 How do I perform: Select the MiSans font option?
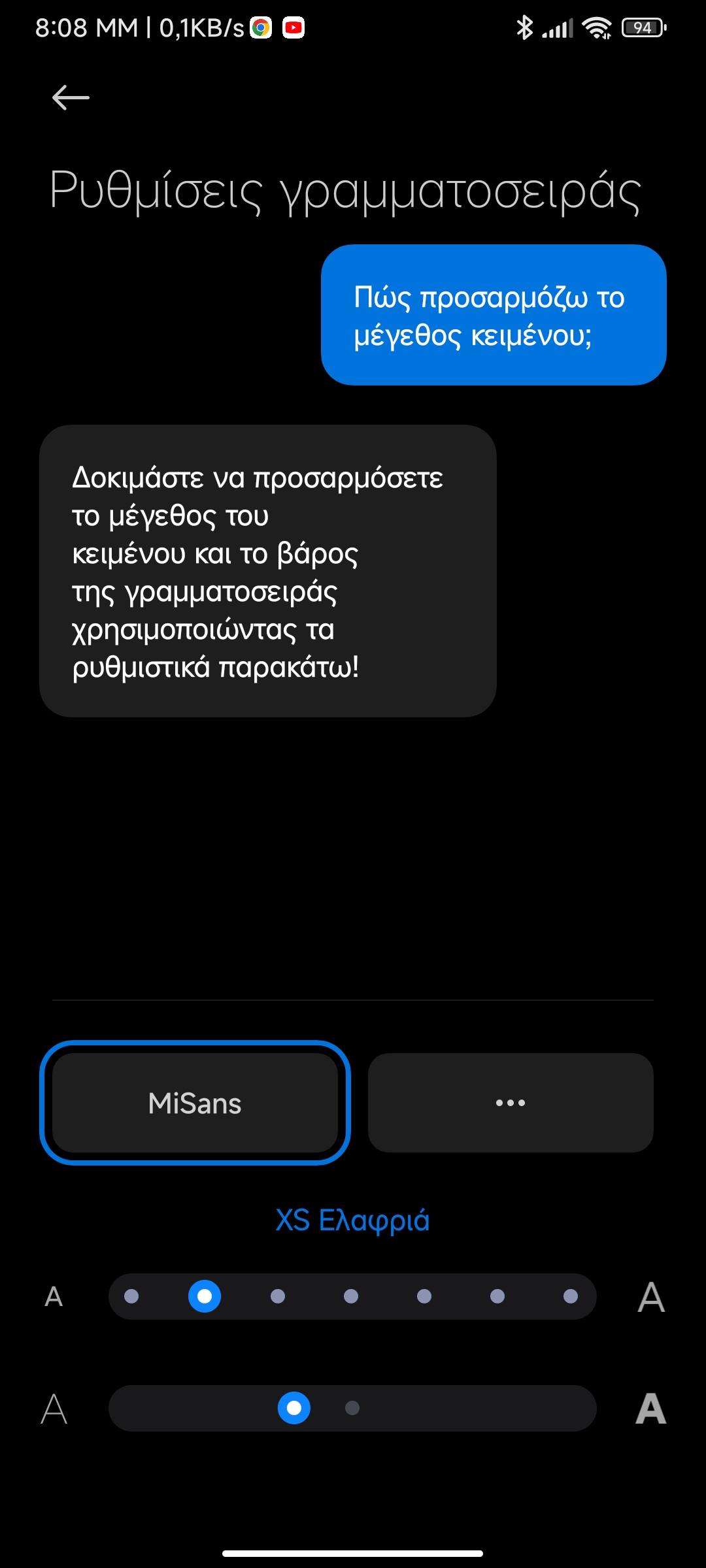point(195,1103)
